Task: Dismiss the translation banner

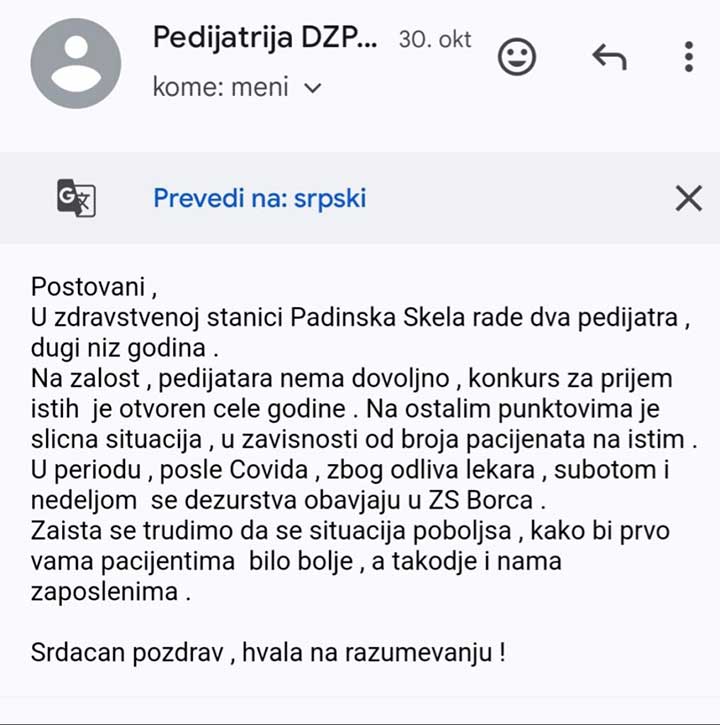Action: tap(688, 198)
